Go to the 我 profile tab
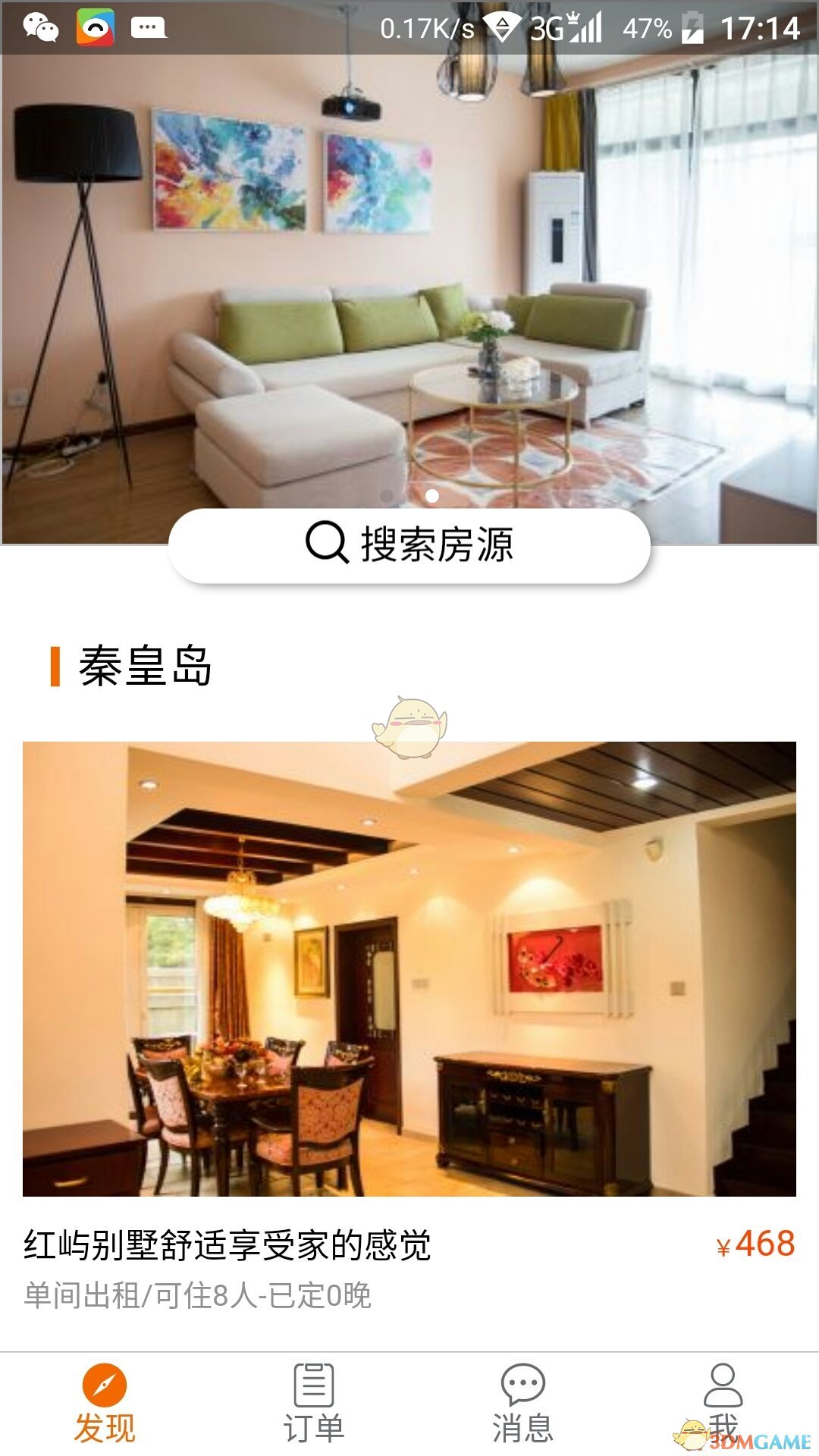The height and width of the screenshot is (1456, 819). coord(723,1403)
